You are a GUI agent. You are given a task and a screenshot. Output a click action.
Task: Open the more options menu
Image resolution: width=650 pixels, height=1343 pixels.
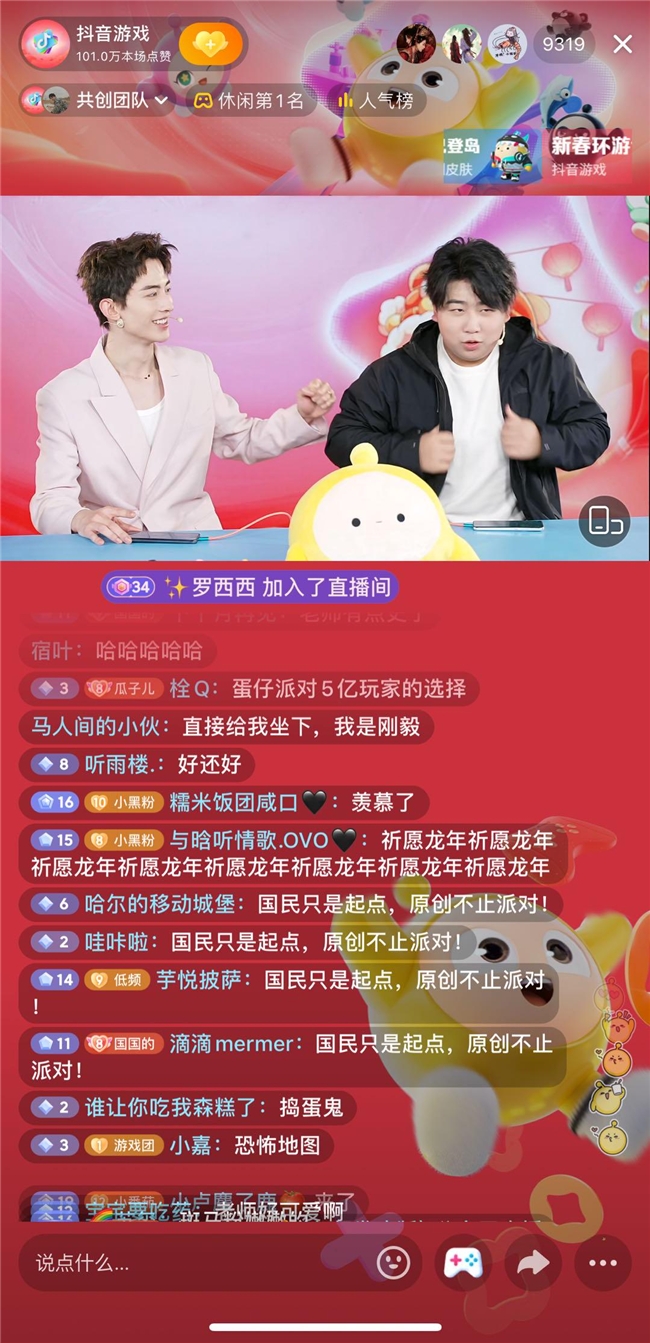[x=603, y=1263]
